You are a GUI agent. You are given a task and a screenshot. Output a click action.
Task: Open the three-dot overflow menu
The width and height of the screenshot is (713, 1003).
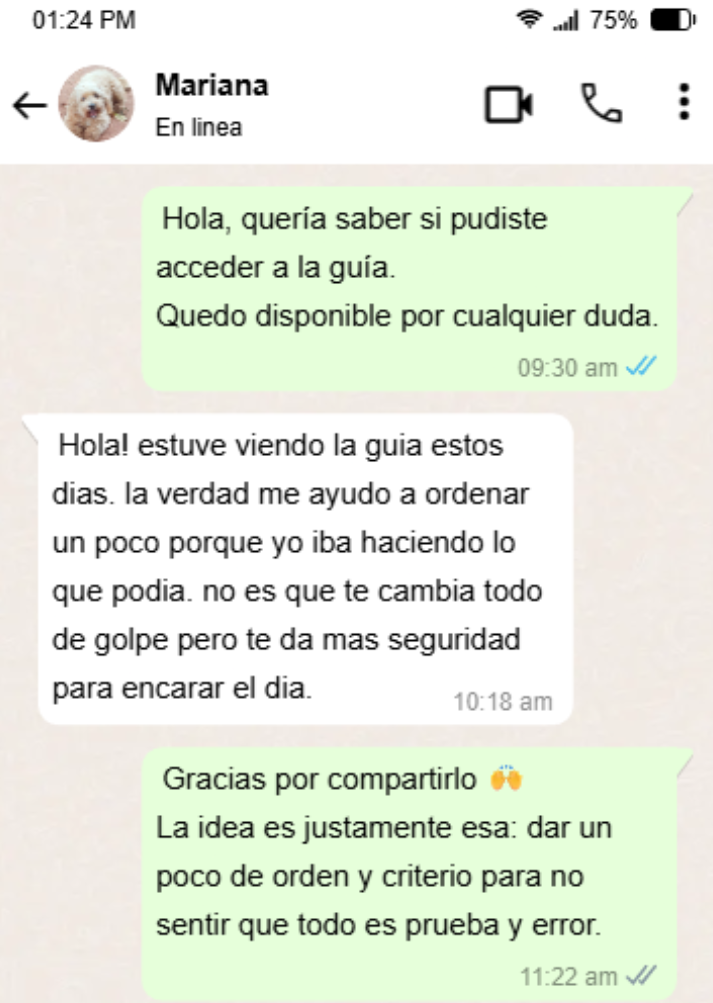(x=684, y=102)
